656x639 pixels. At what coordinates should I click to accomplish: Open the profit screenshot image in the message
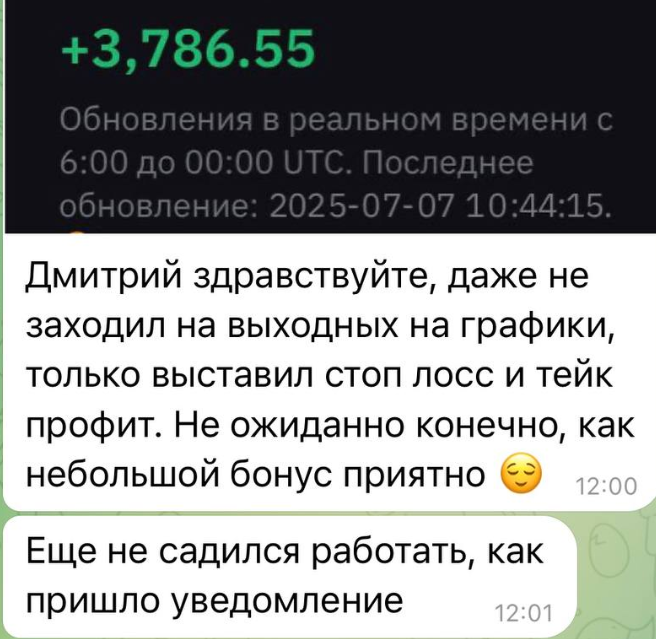[328, 115]
